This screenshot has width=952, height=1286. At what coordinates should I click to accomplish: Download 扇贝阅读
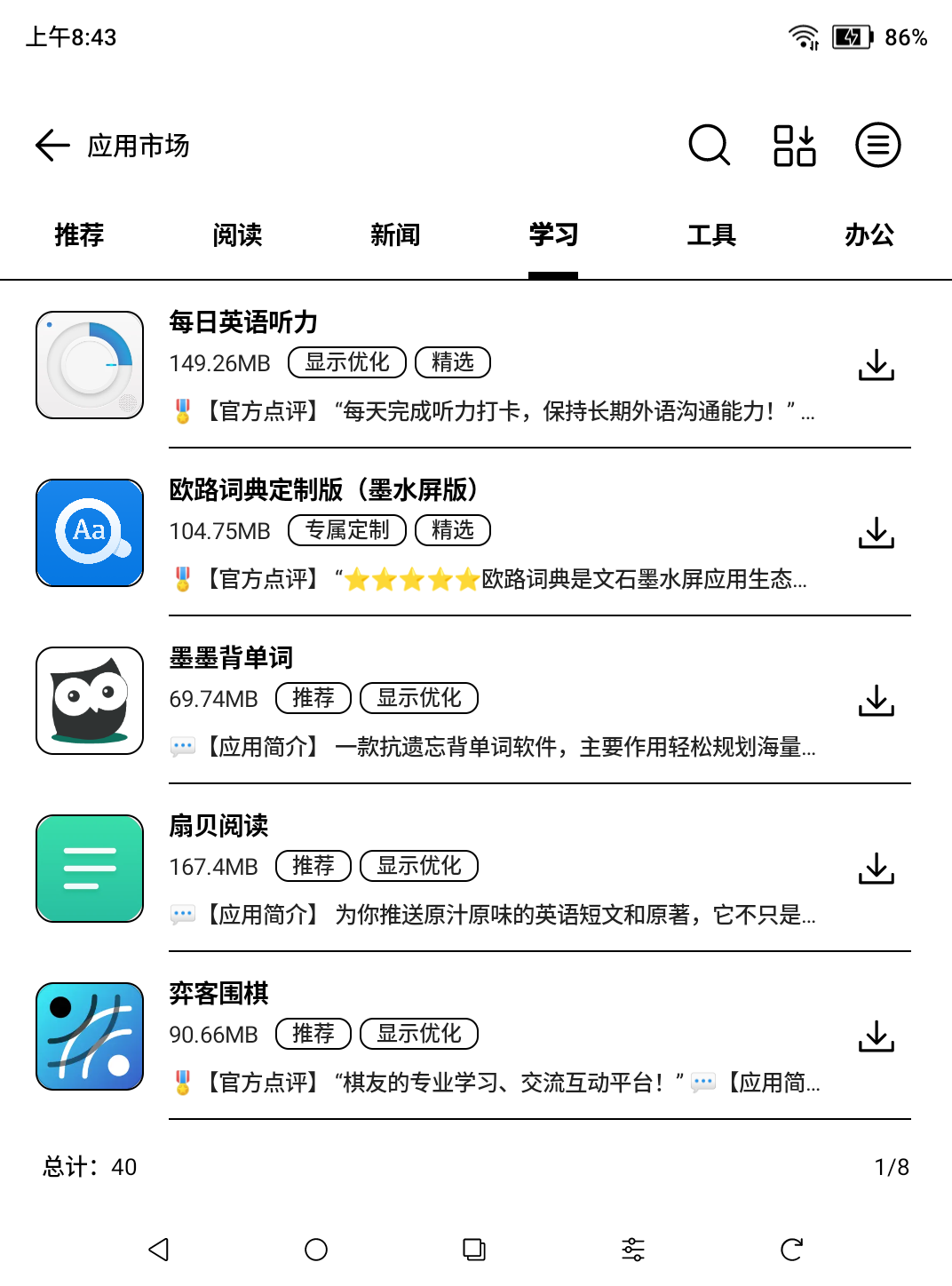[876, 869]
